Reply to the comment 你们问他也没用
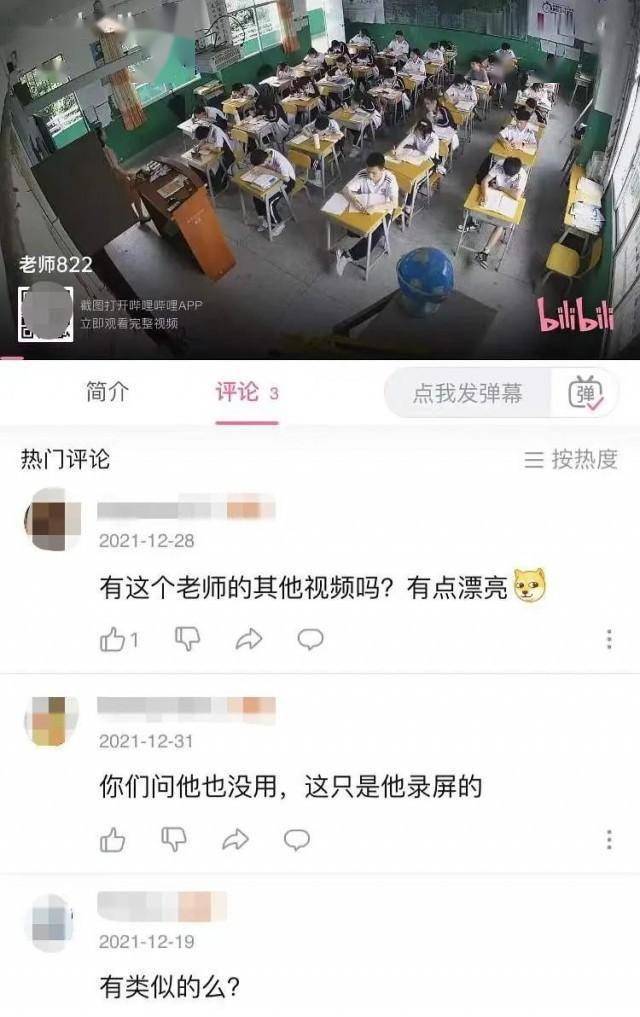This screenshot has width=640, height=1017. point(296,840)
